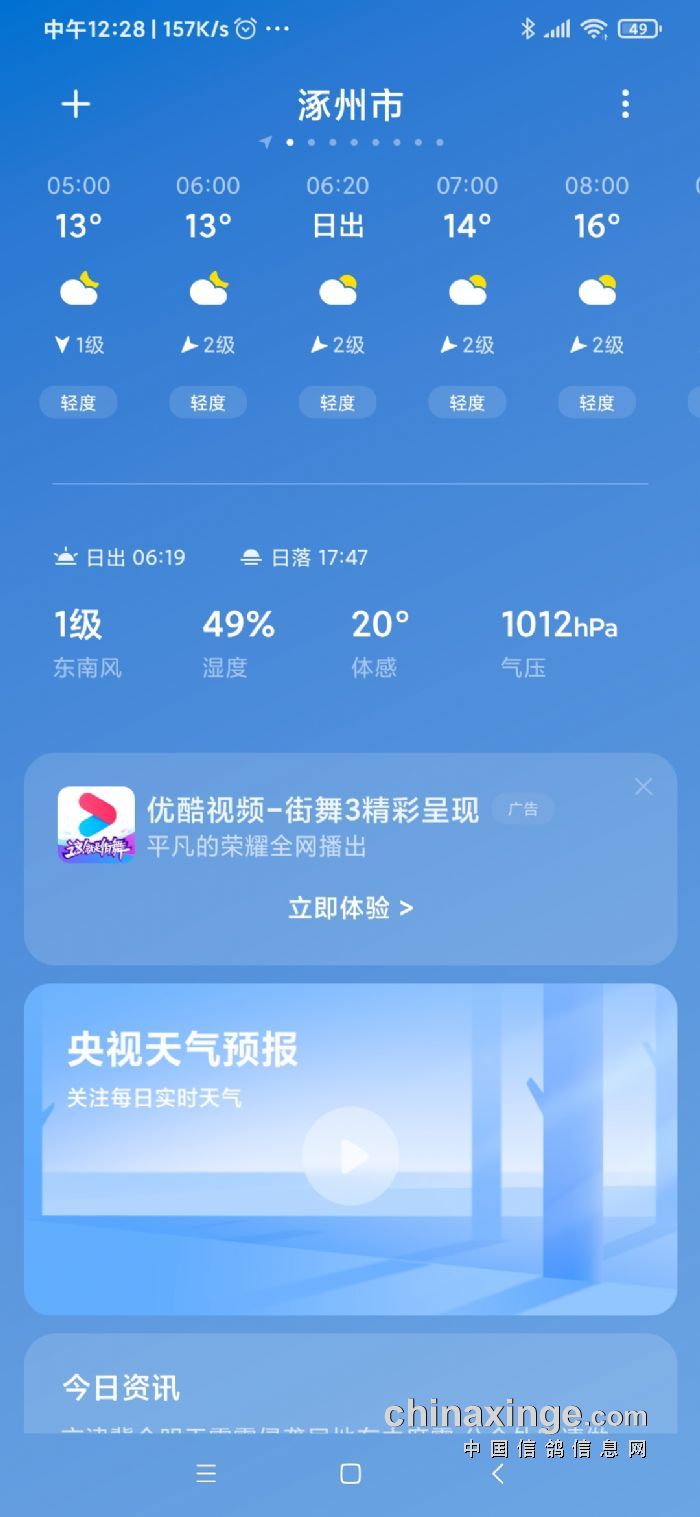This screenshot has width=700, height=1517.
Task: Open the 今日资讯 news card
Action: [x=121, y=1388]
